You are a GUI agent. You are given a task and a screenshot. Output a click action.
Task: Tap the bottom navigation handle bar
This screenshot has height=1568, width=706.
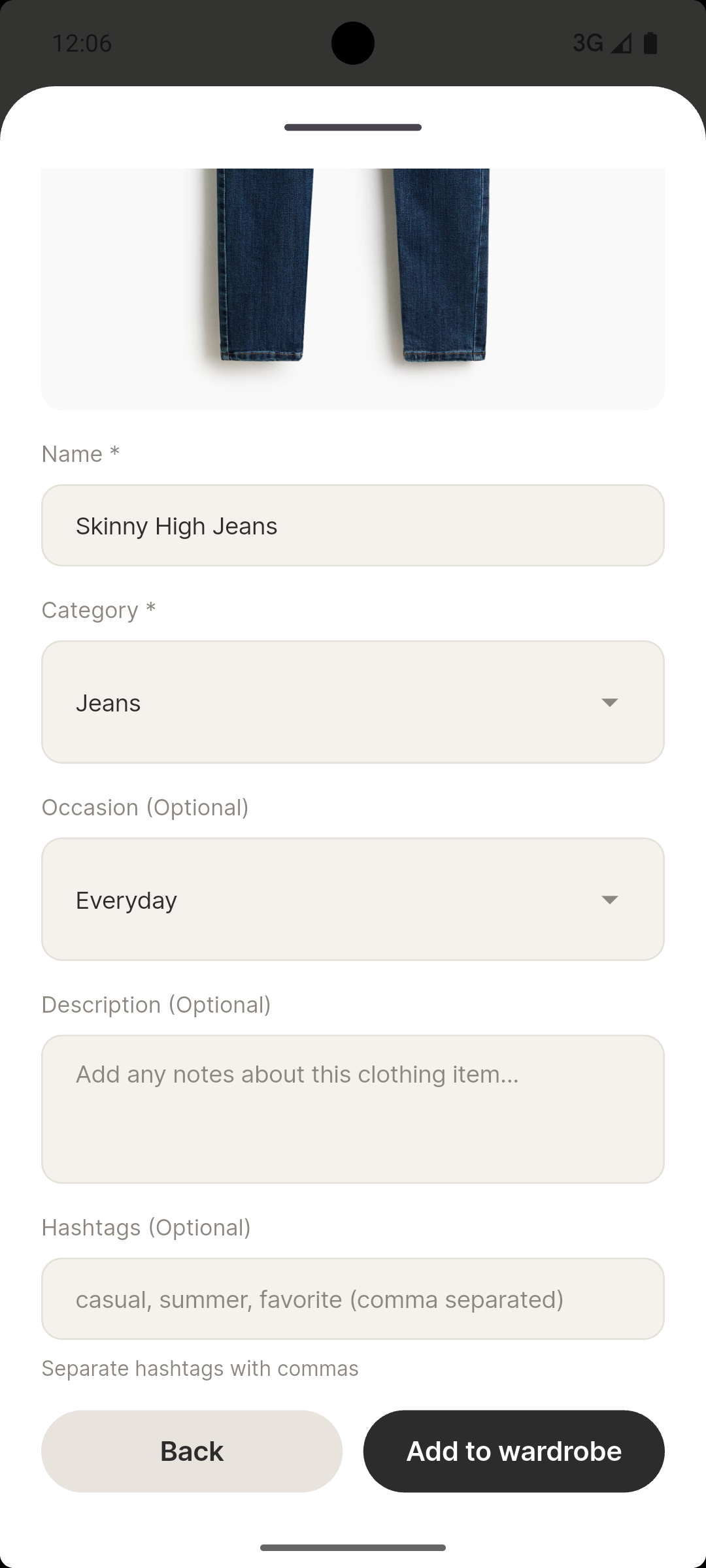[x=352, y=1547]
